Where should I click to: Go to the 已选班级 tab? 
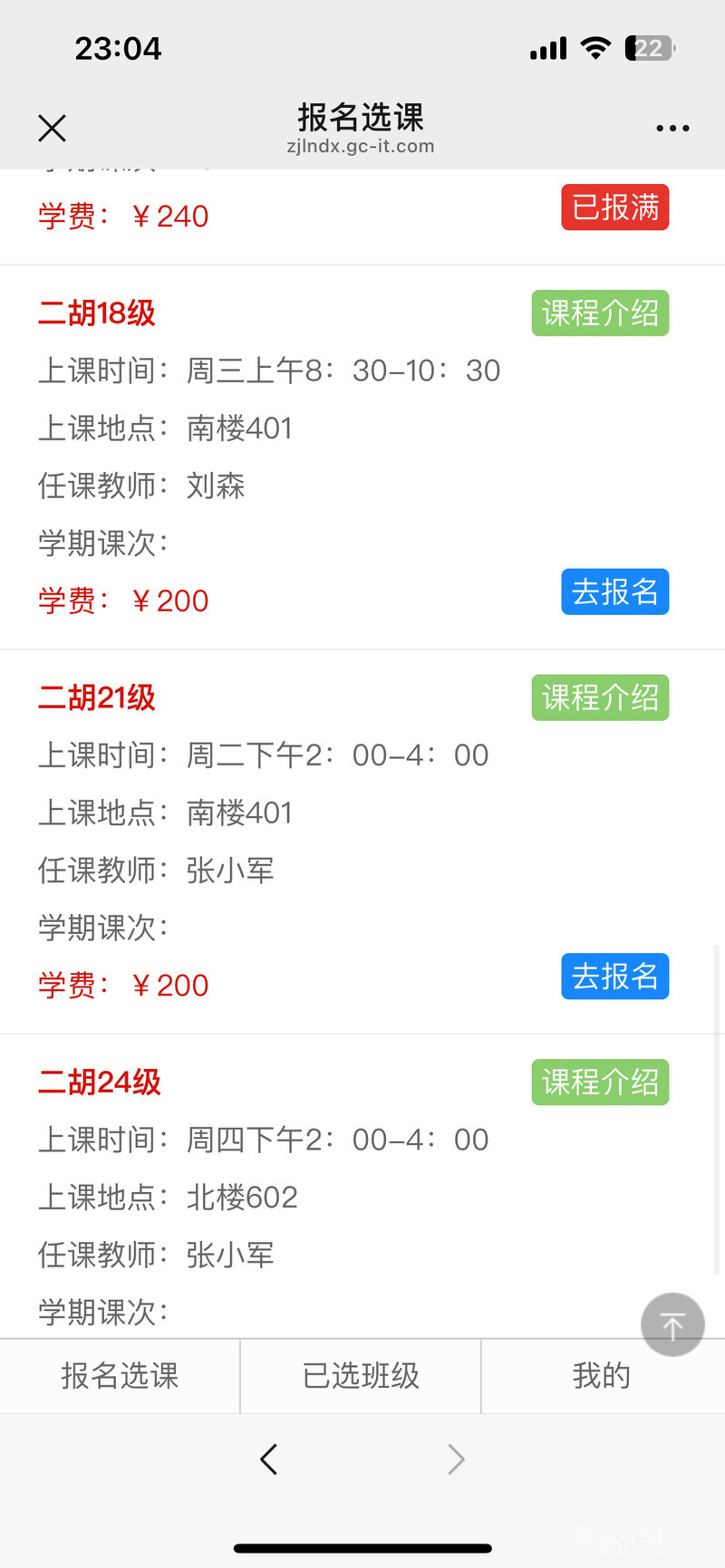(x=361, y=1376)
